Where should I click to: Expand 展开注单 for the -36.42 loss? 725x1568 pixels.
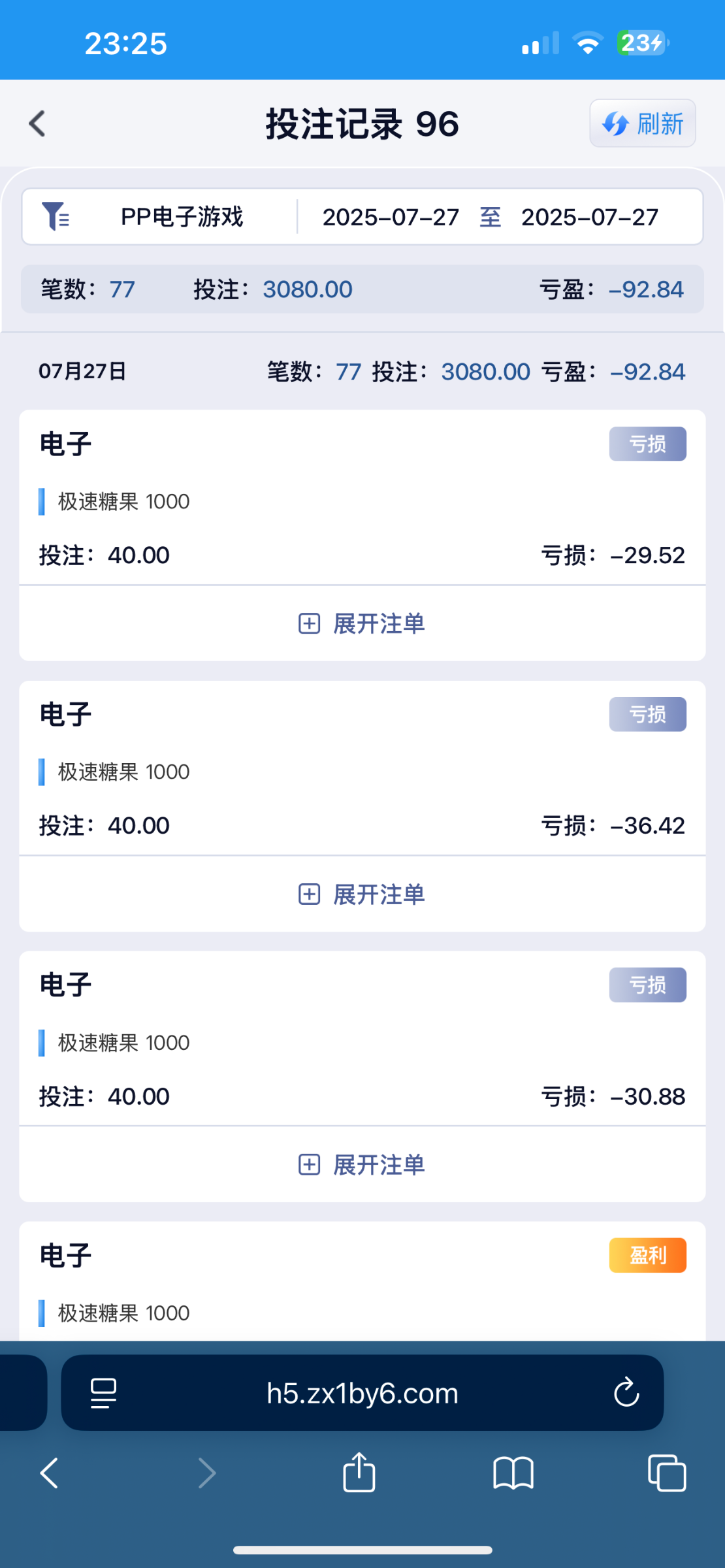tap(362, 894)
